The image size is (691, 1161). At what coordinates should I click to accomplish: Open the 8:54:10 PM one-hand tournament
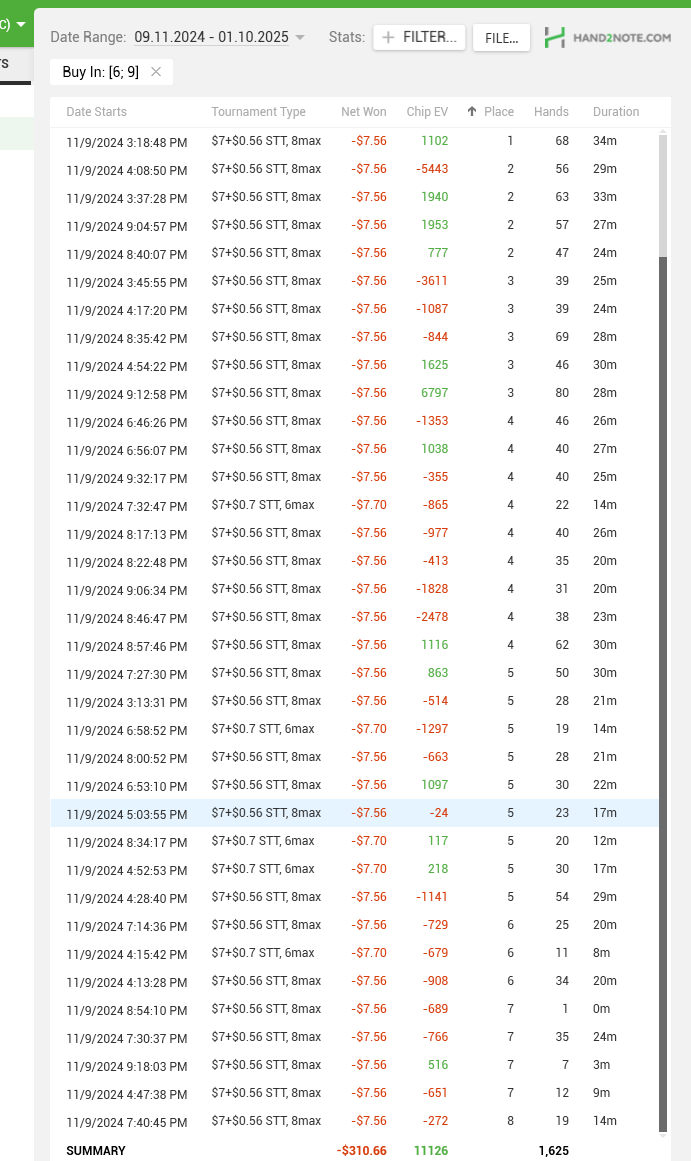point(127,1010)
